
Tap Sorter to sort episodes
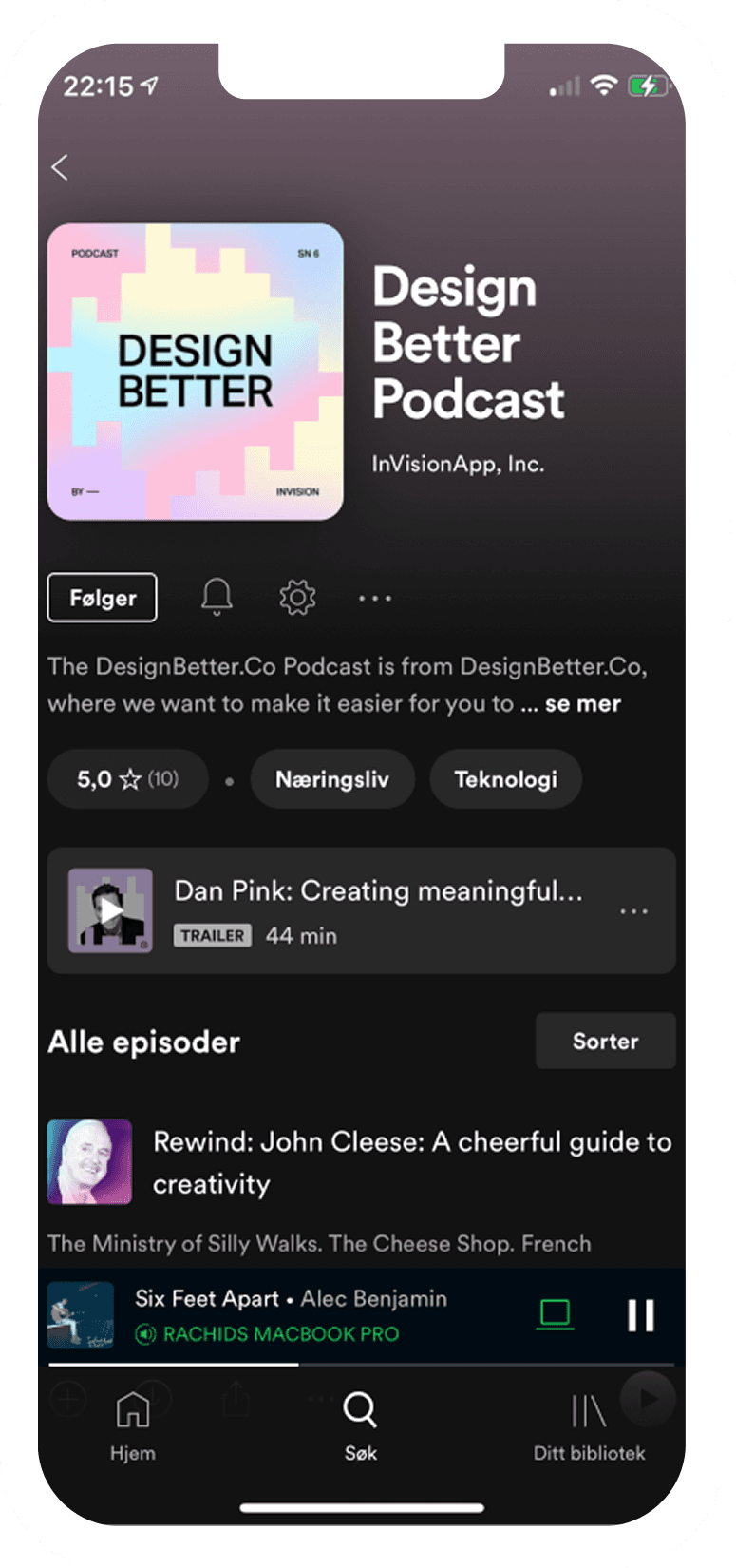605,1041
